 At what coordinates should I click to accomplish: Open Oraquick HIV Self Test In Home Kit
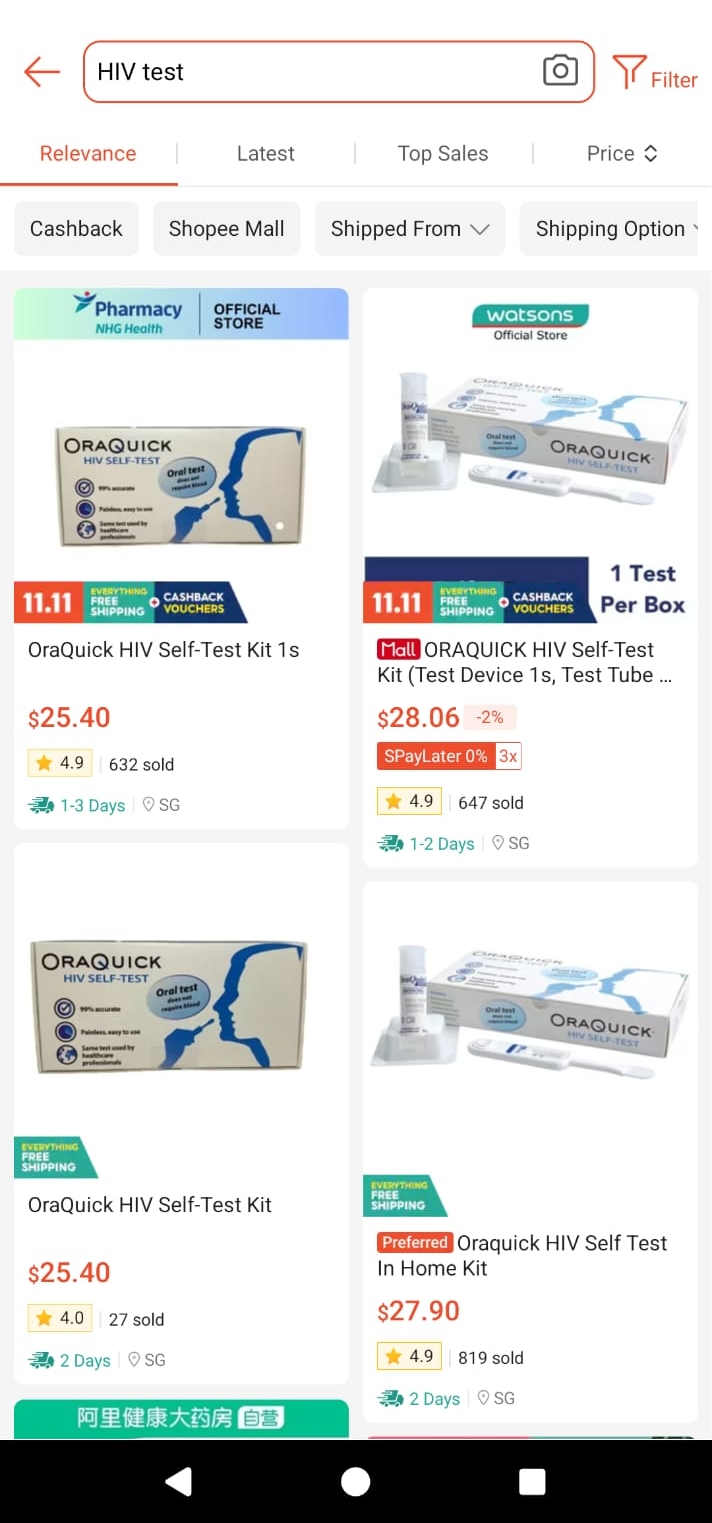[x=530, y=1151]
